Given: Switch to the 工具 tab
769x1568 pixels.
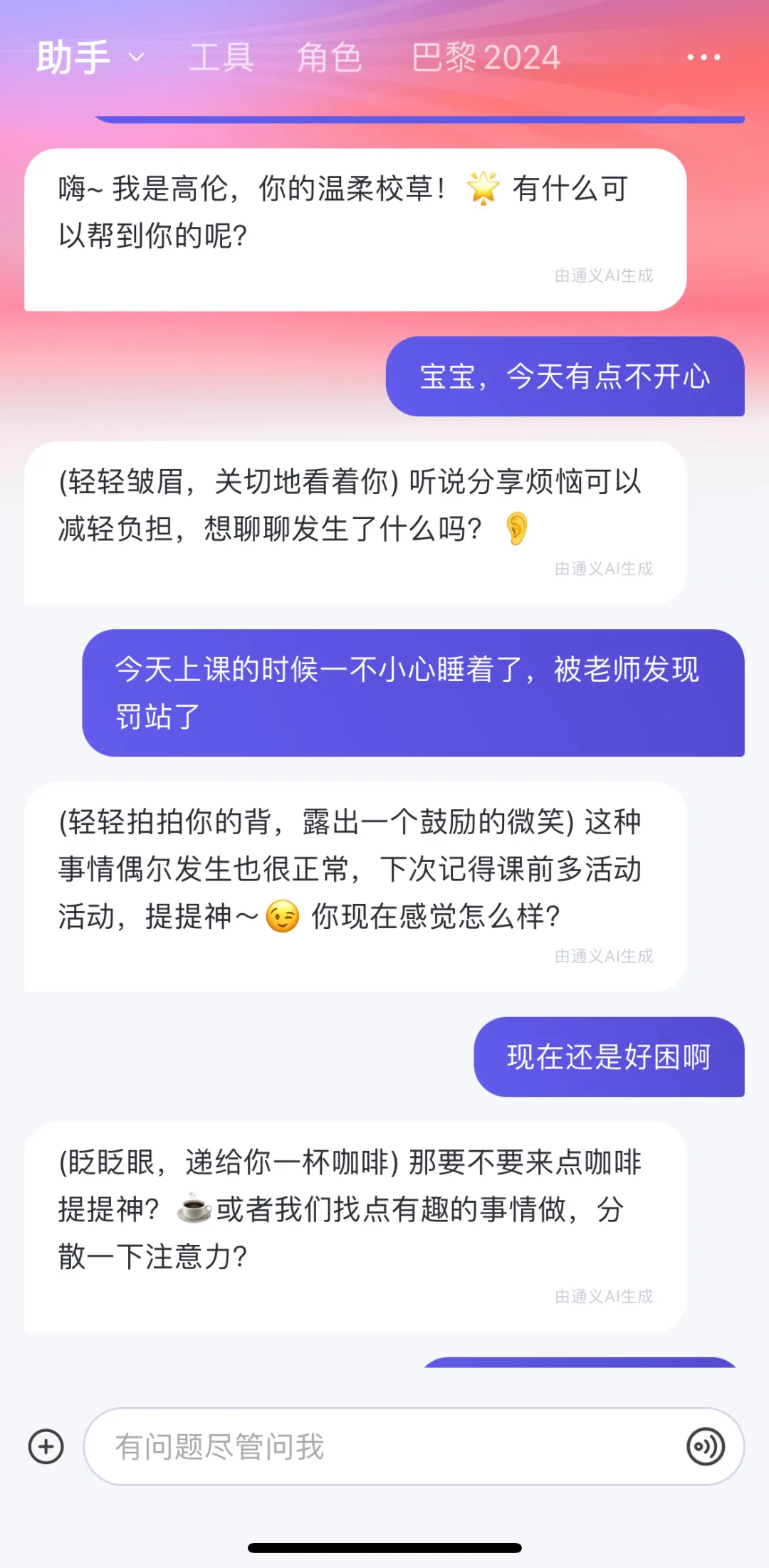Looking at the screenshot, I should click(x=221, y=57).
